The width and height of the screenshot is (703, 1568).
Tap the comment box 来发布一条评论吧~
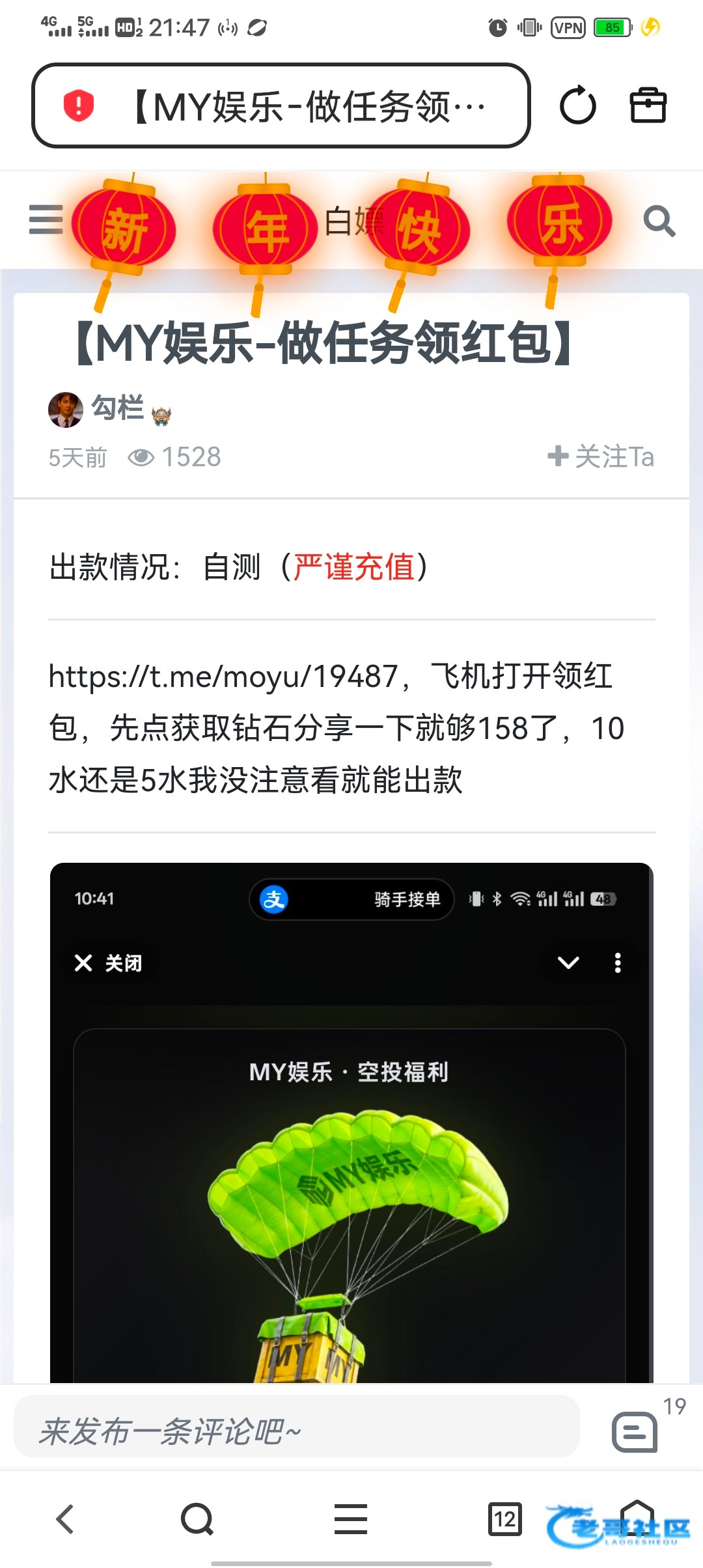coord(296,1431)
